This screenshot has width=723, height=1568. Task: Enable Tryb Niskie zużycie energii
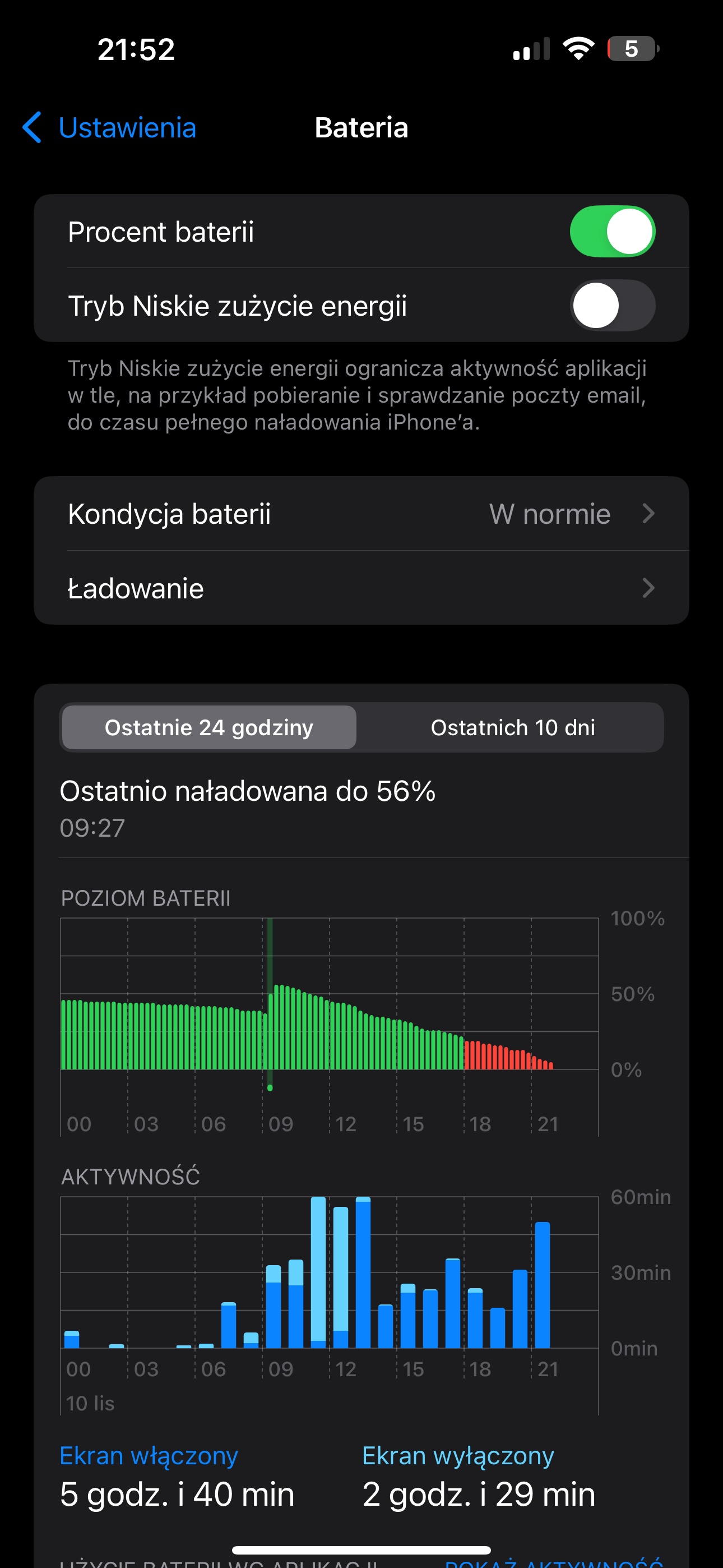[612, 306]
